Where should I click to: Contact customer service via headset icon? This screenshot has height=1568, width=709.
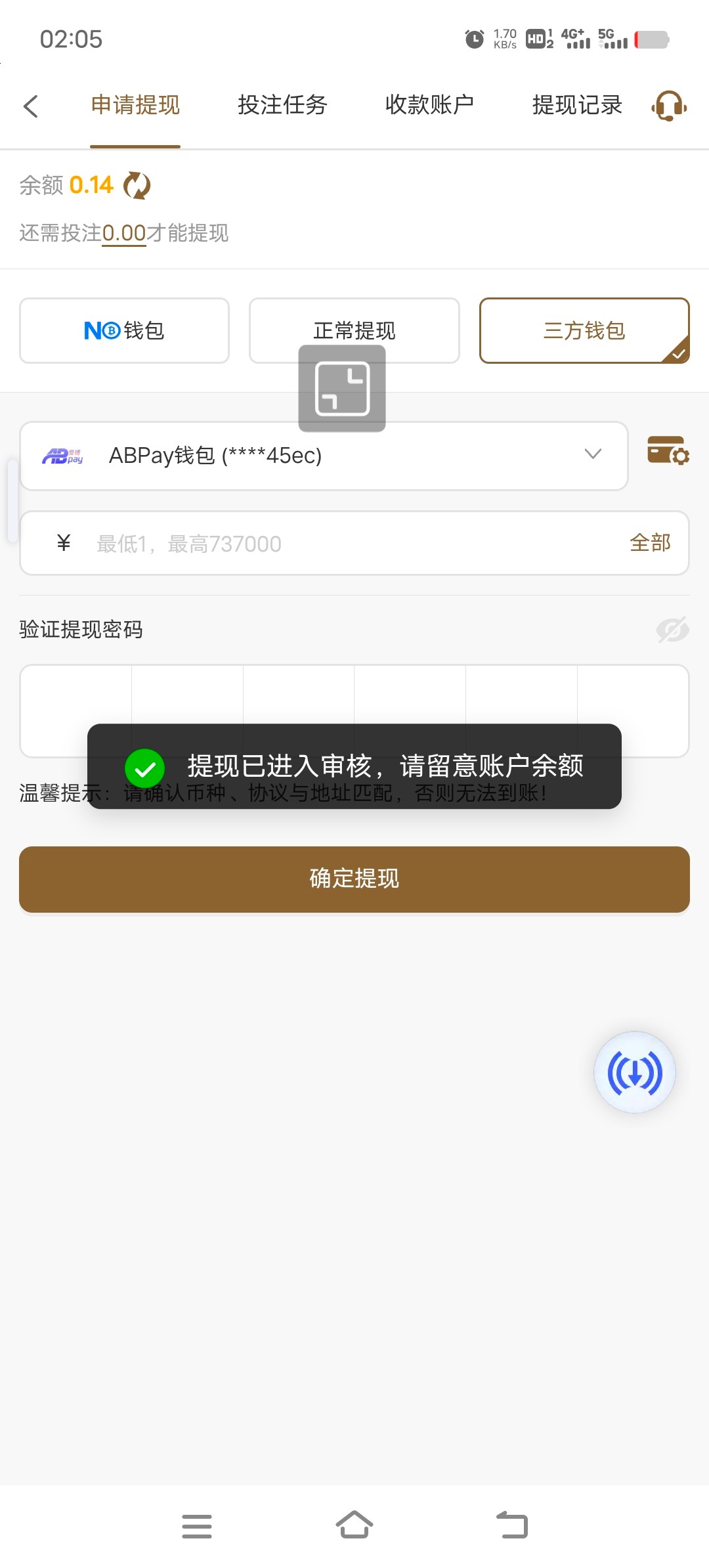[x=669, y=106]
